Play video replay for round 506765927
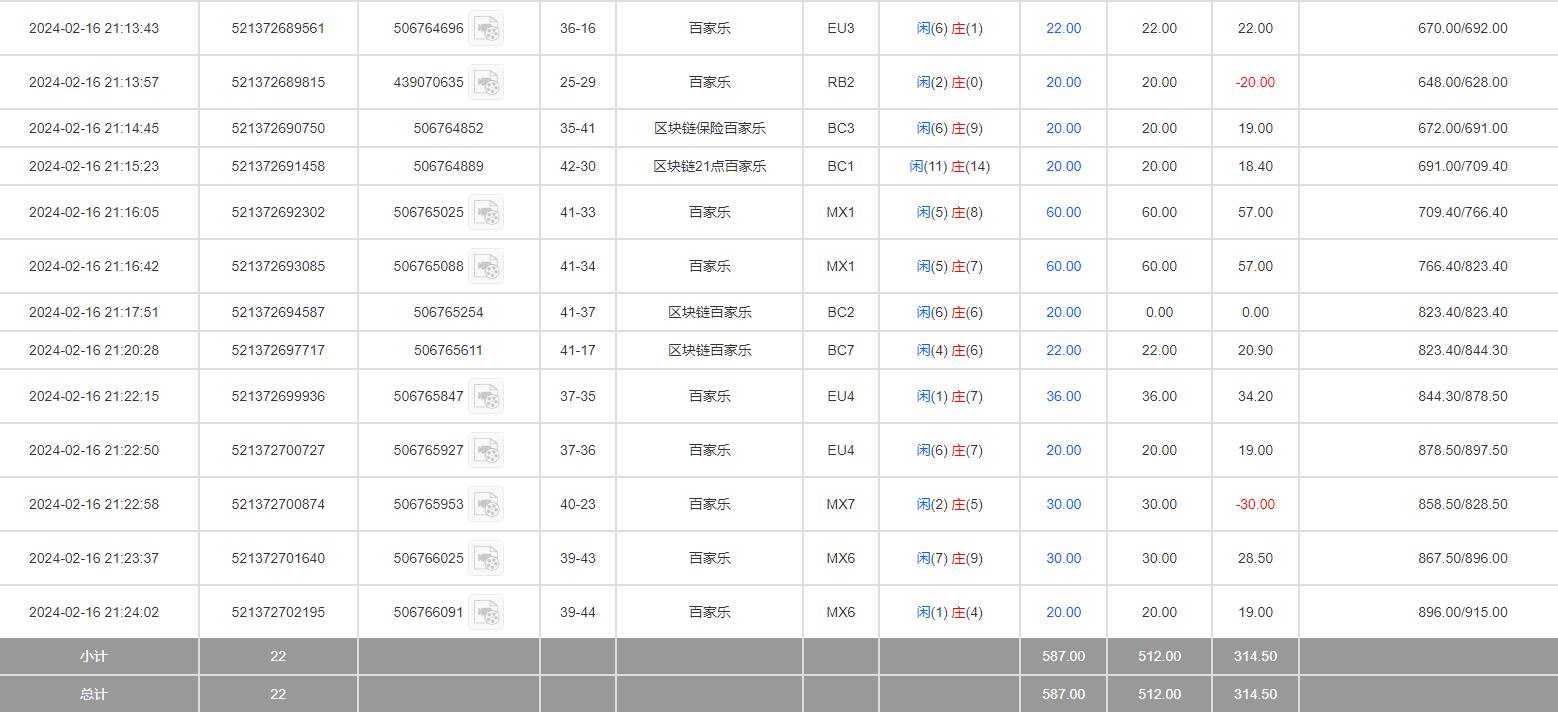1558x712 pixels. coord(486,451)
